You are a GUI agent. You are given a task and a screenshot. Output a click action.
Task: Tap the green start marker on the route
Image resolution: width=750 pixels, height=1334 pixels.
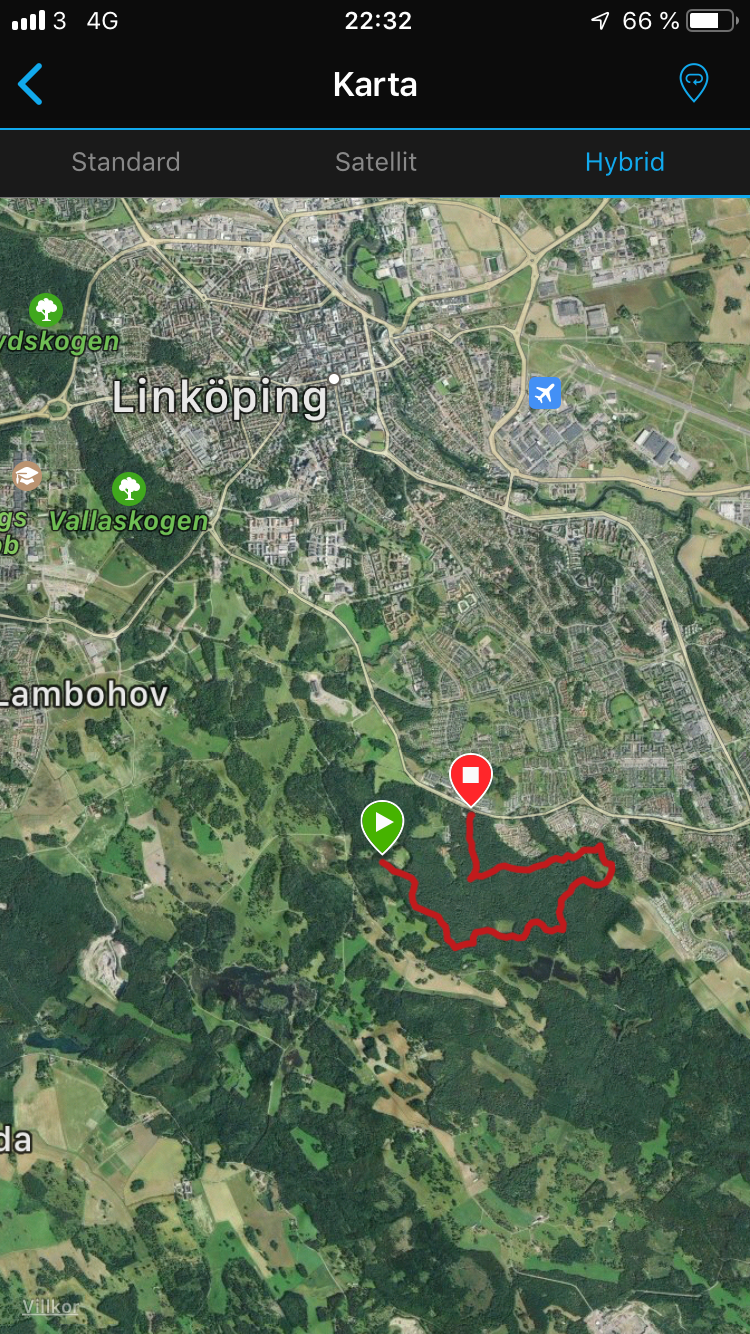click(x=382, y=826)
